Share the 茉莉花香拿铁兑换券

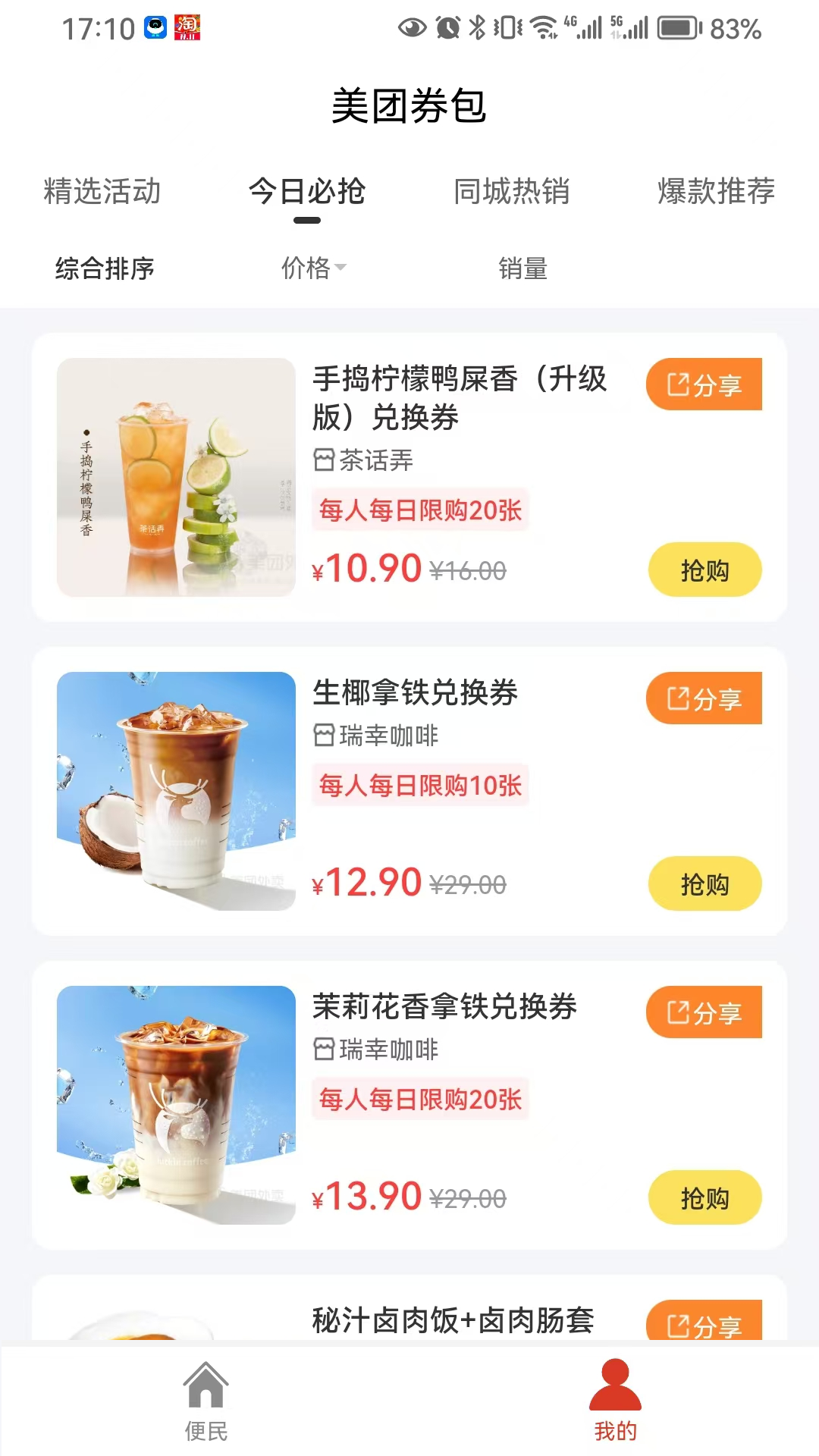pyautogui.click(x=704, y=1012)
